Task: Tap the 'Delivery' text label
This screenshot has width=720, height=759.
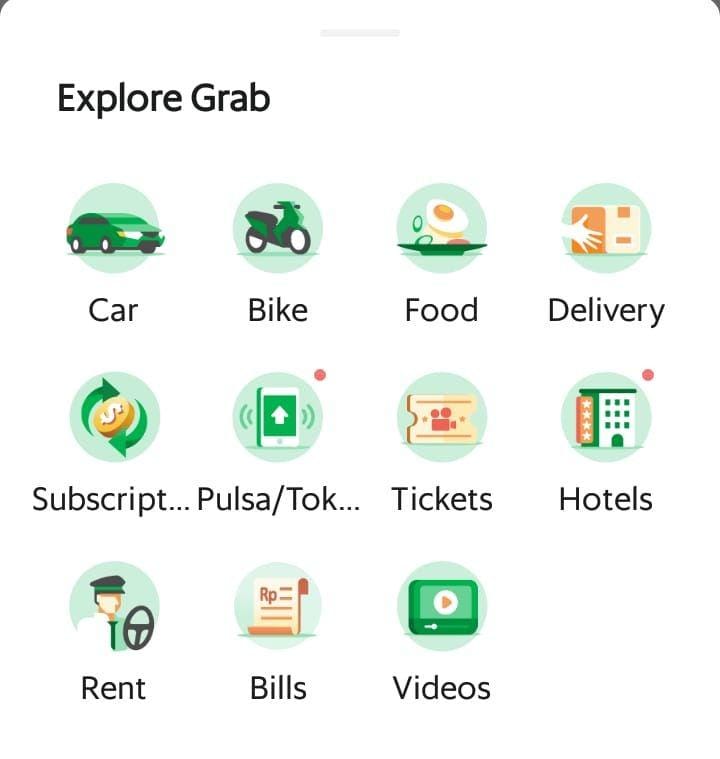Action: 606,310
